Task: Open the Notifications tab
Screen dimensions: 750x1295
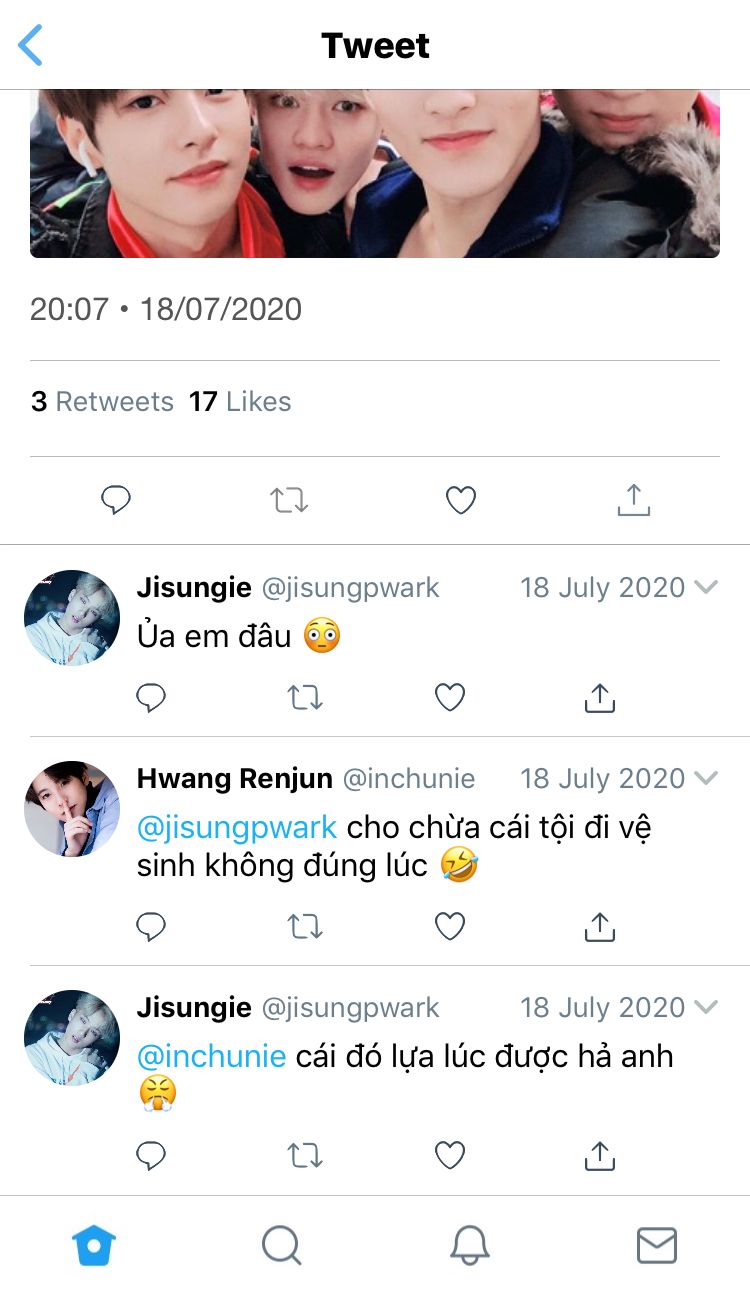Action: (x=469, y=1245)
